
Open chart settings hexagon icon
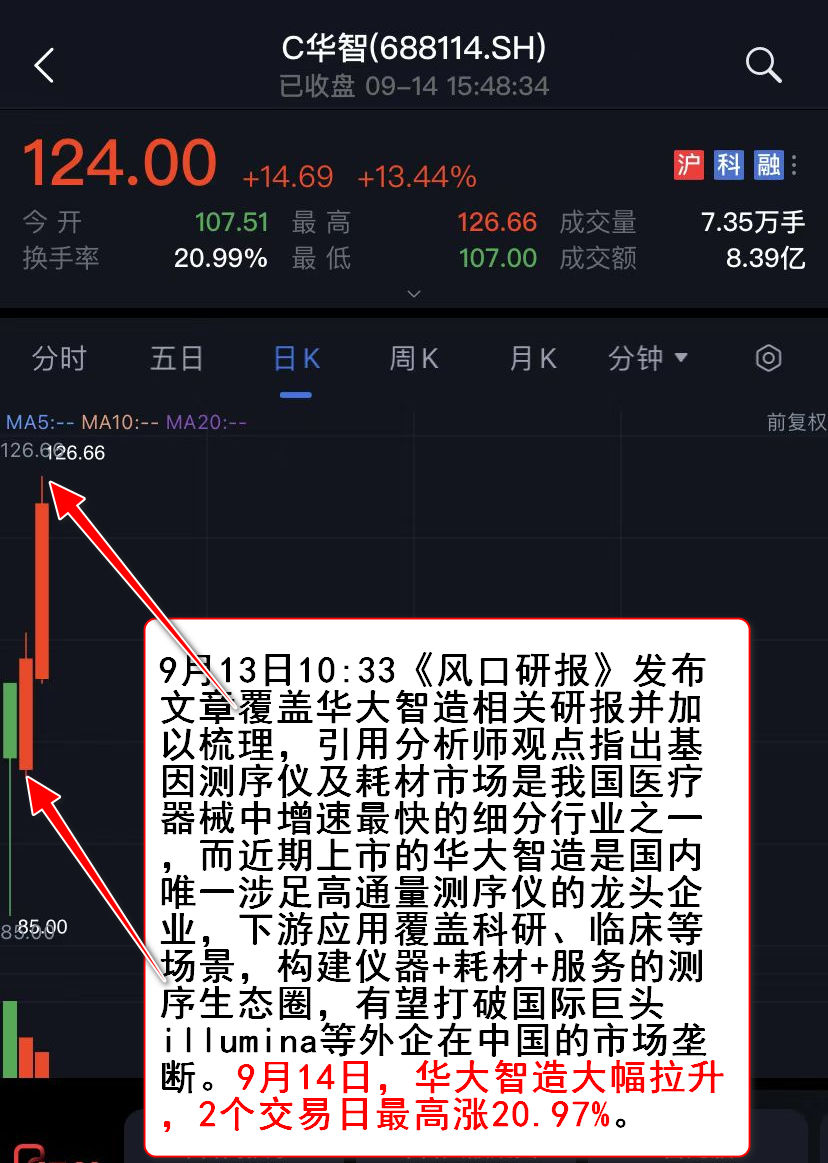point(768,358)
